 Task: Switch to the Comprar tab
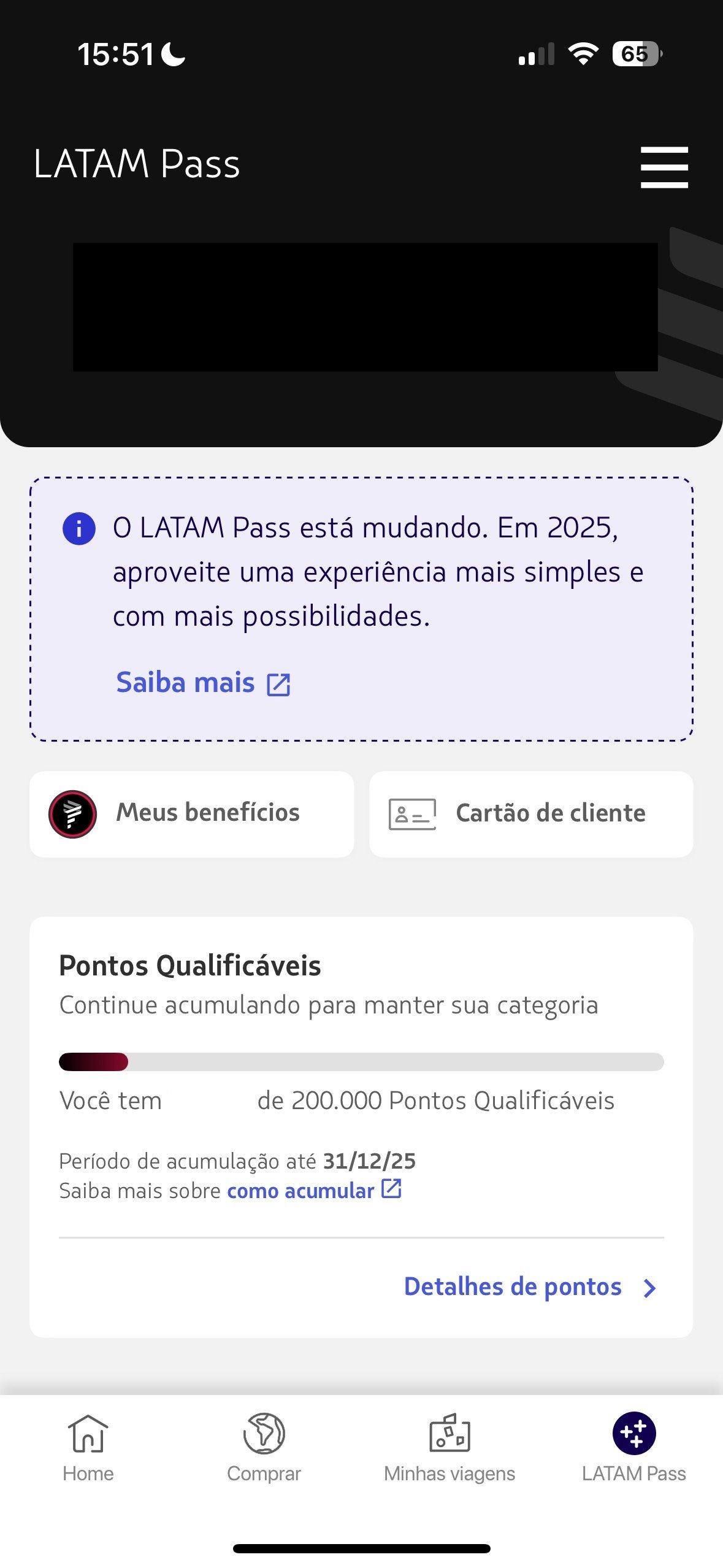pyautogui.click(x=264, y=1448)
